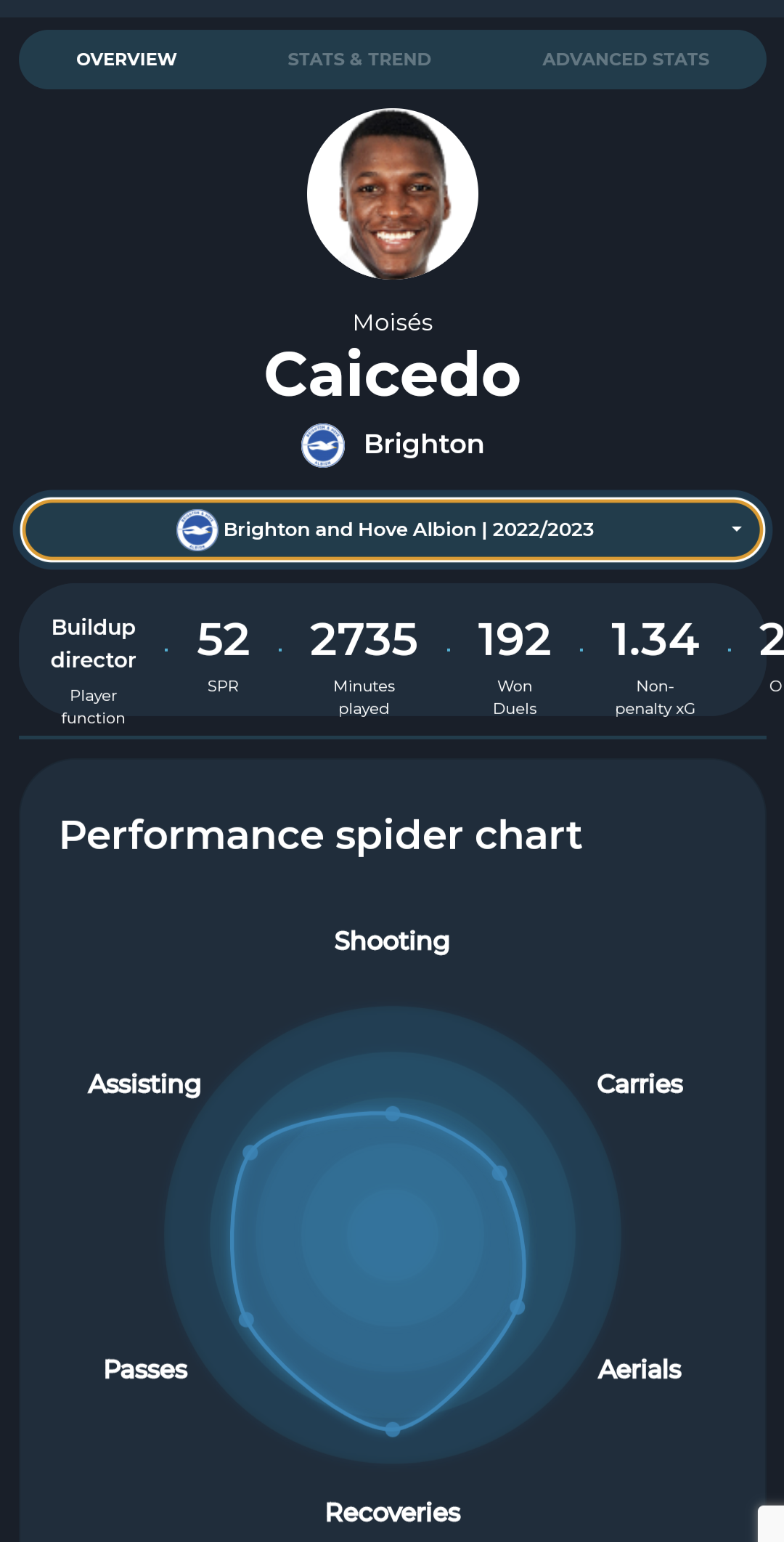Select the Overview tab
The width and height of the screenshot is (784, 1542).
point(126,60)
